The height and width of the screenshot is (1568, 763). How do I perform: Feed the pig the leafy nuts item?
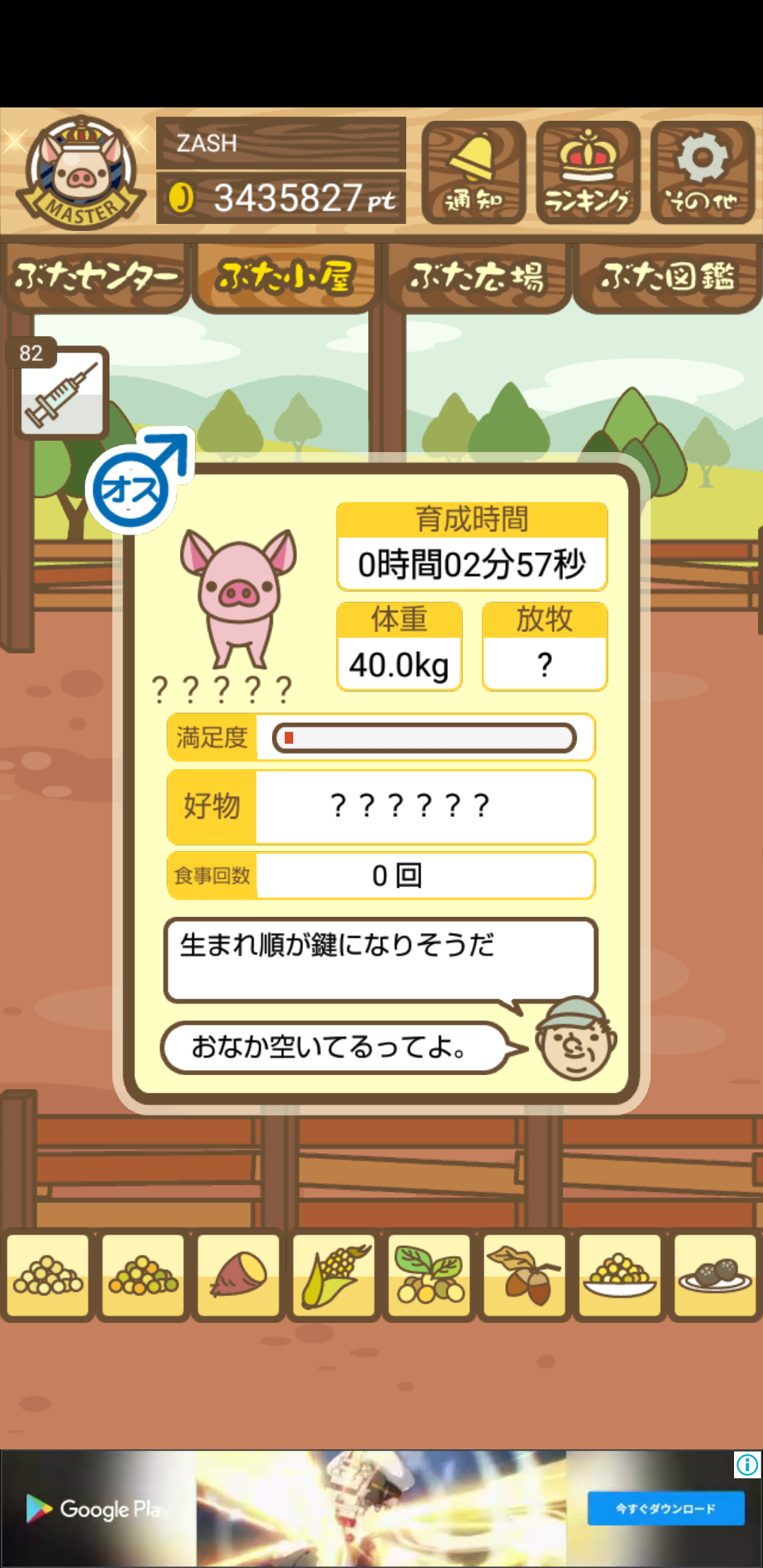click(430, 1276)
